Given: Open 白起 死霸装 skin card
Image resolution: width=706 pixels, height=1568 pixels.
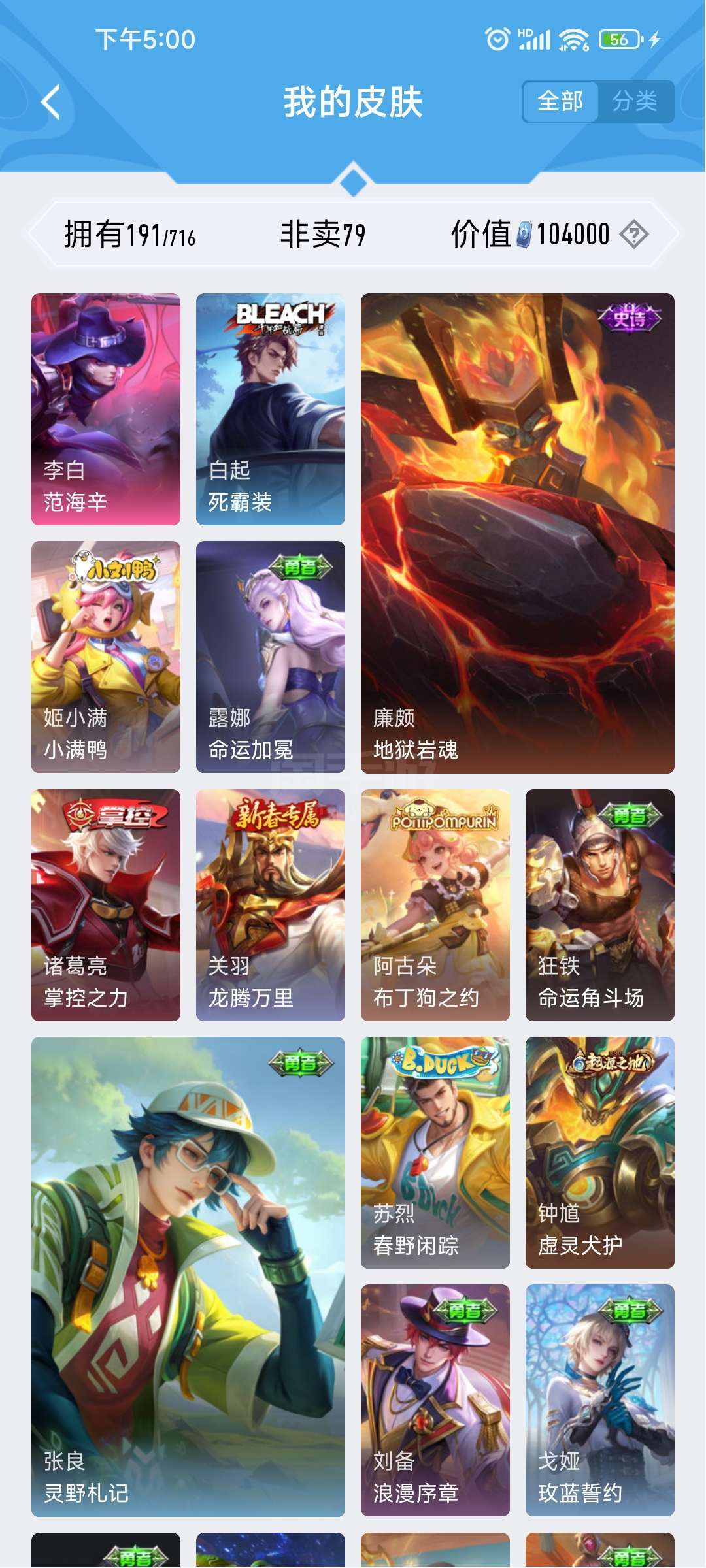Looking at the screenshot, I should click(x=271, y=409).
